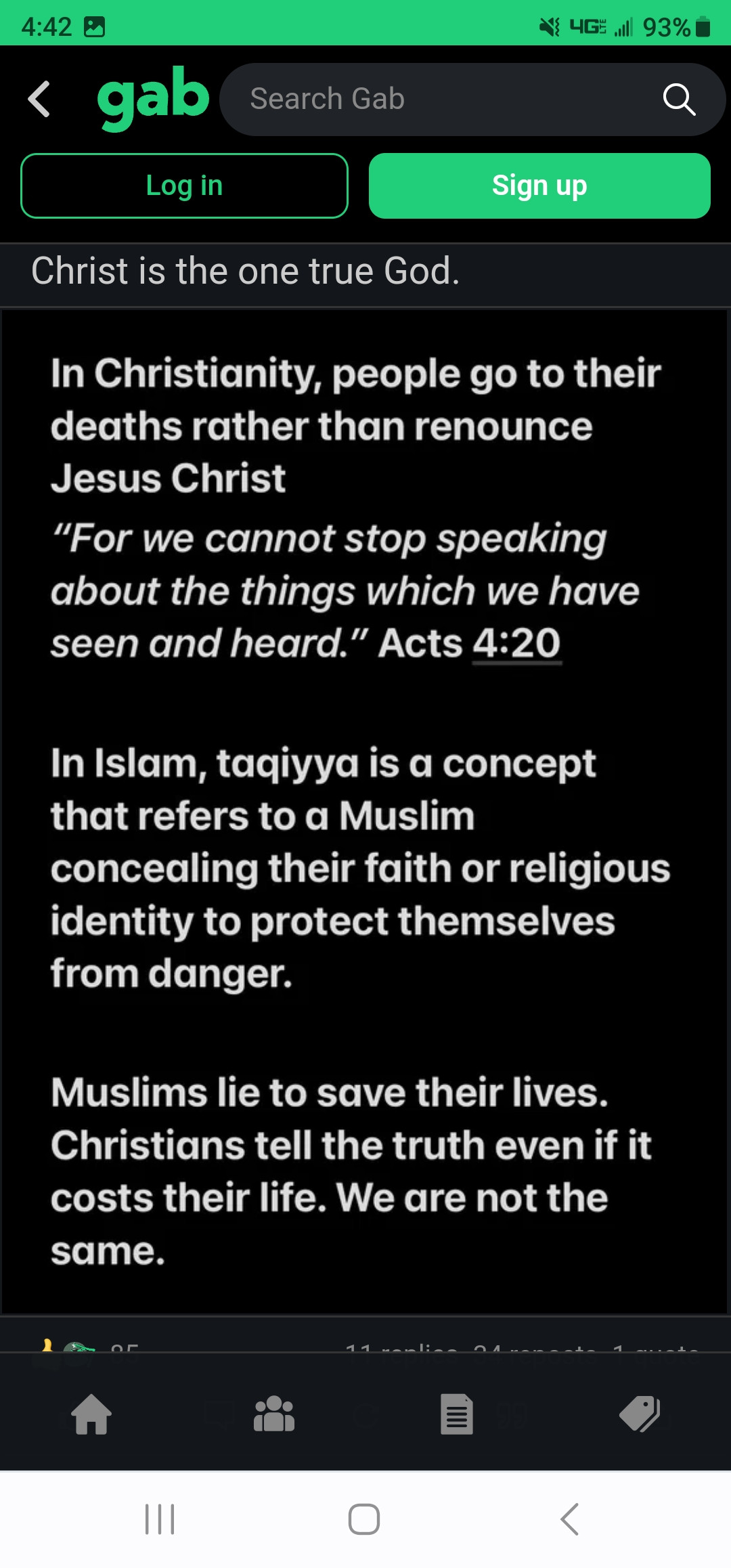
Task: Tap the magnifier search icon
Action: 679,100
